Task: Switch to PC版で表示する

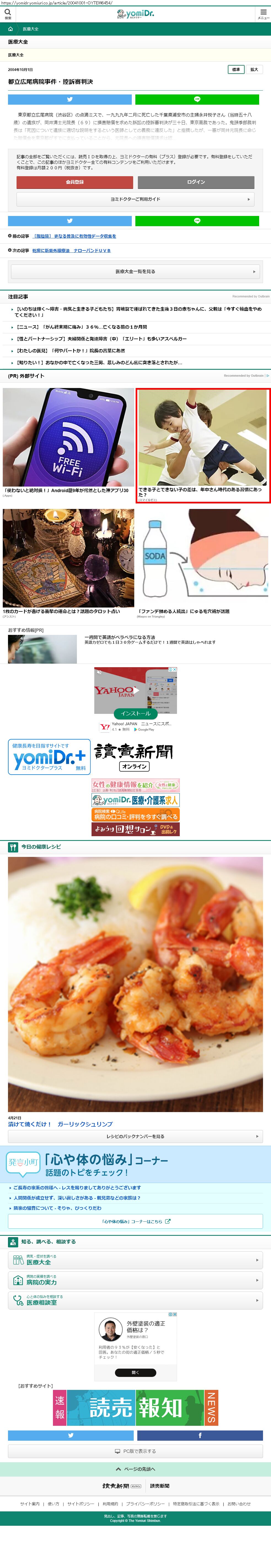Action: point(135,1451)
